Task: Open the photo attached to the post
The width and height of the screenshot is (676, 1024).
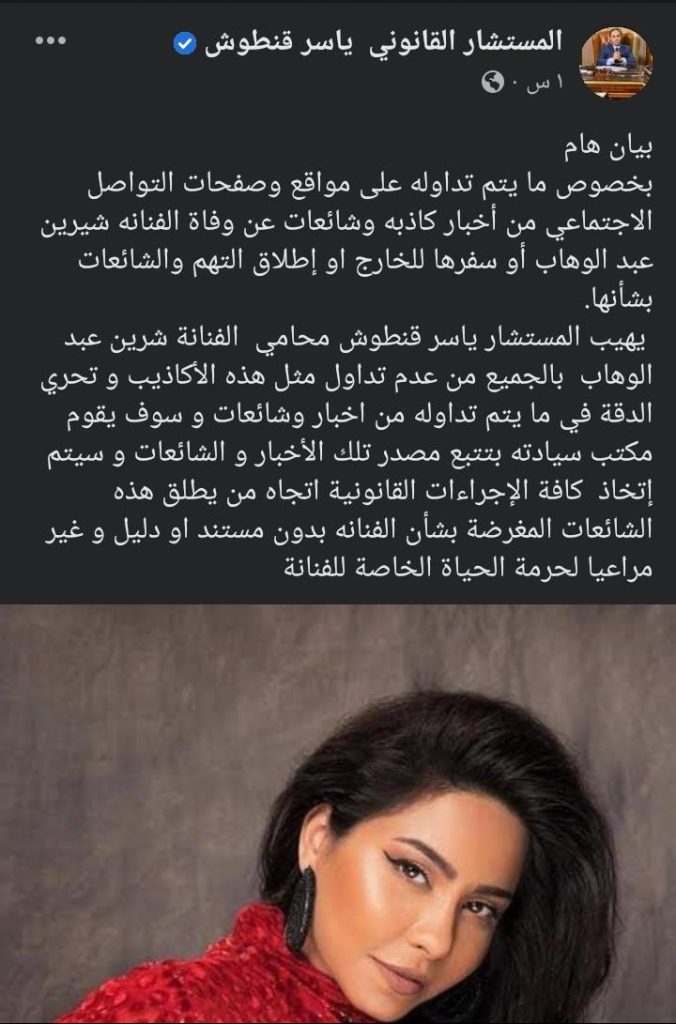Action: pos(338,813)
